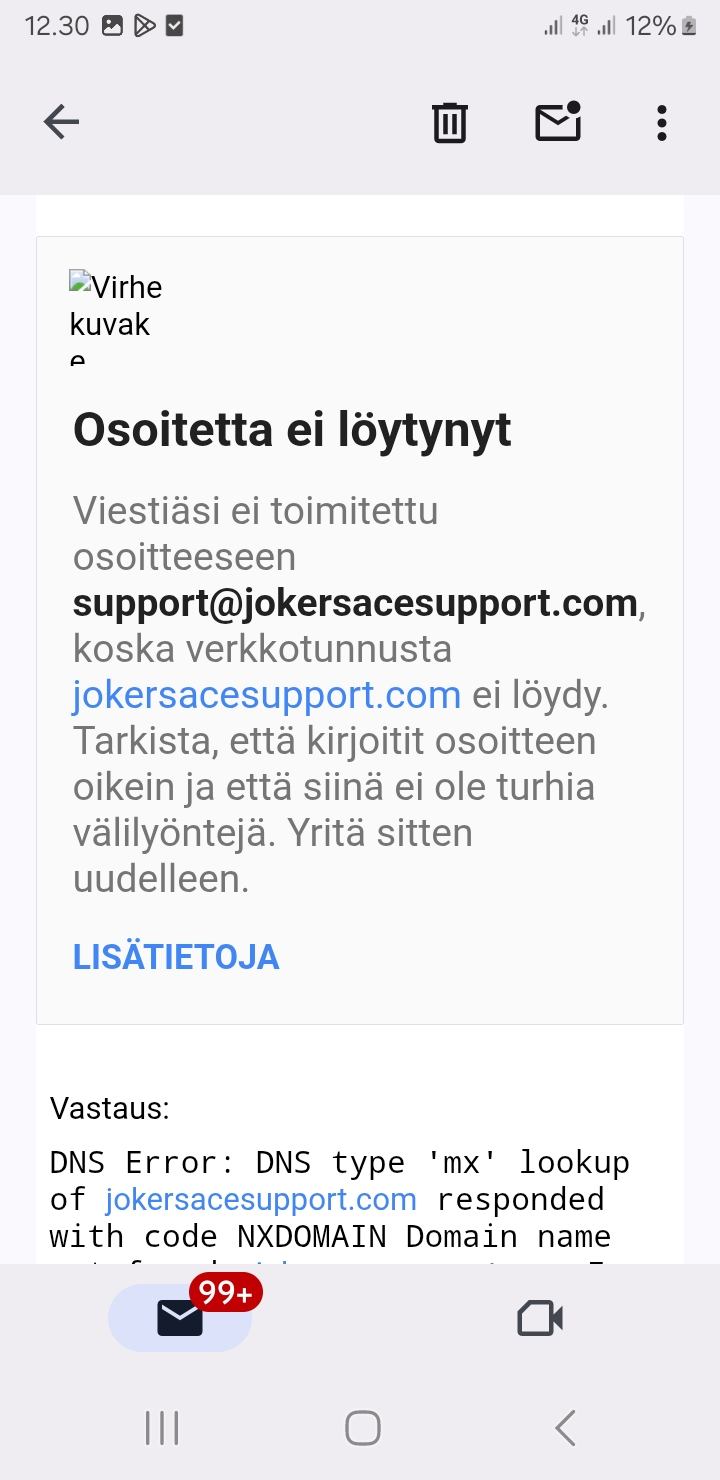The width and height of the screenshot is (720, 1480).
Task: Open jokersacesupport.com link in DNS error text
Action: pyautogui.click(x=260, y=1199)
